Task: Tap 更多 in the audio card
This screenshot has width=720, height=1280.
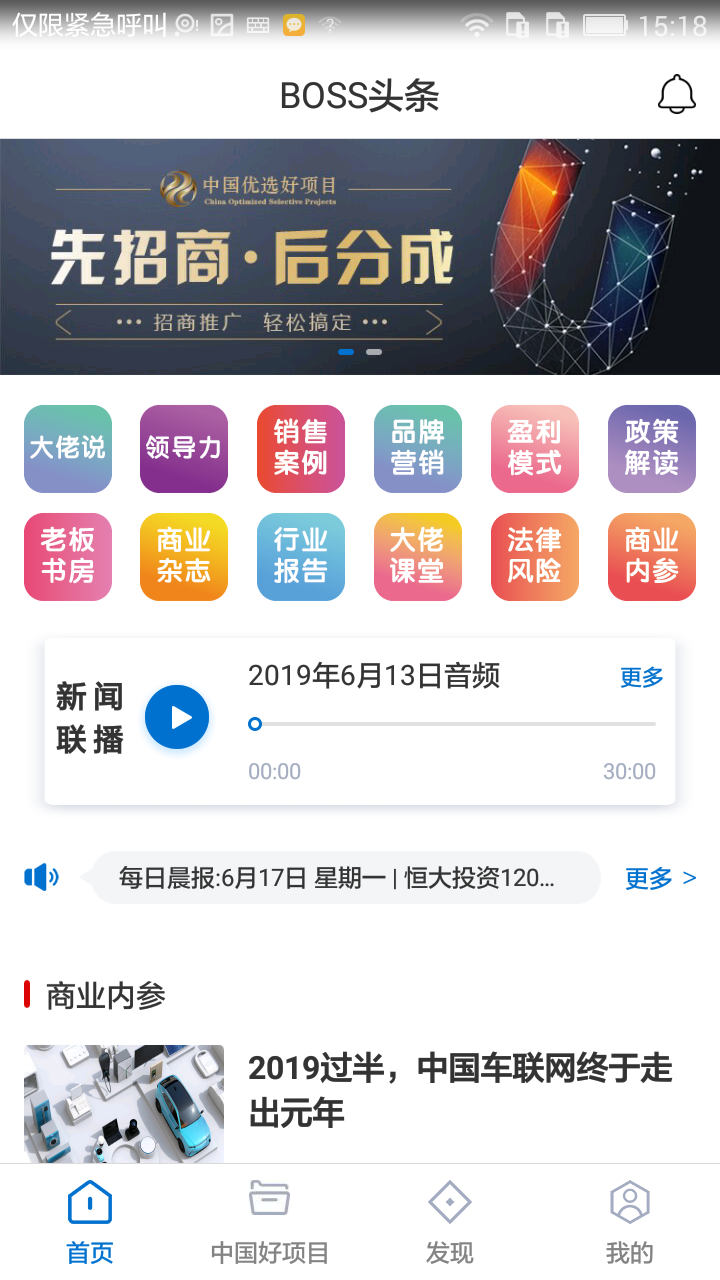Action: (x=641, y=678)
